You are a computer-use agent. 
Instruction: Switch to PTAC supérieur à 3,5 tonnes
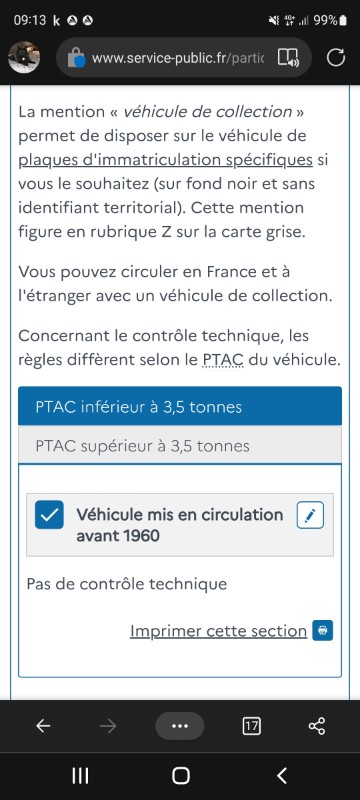coord(180,445)
